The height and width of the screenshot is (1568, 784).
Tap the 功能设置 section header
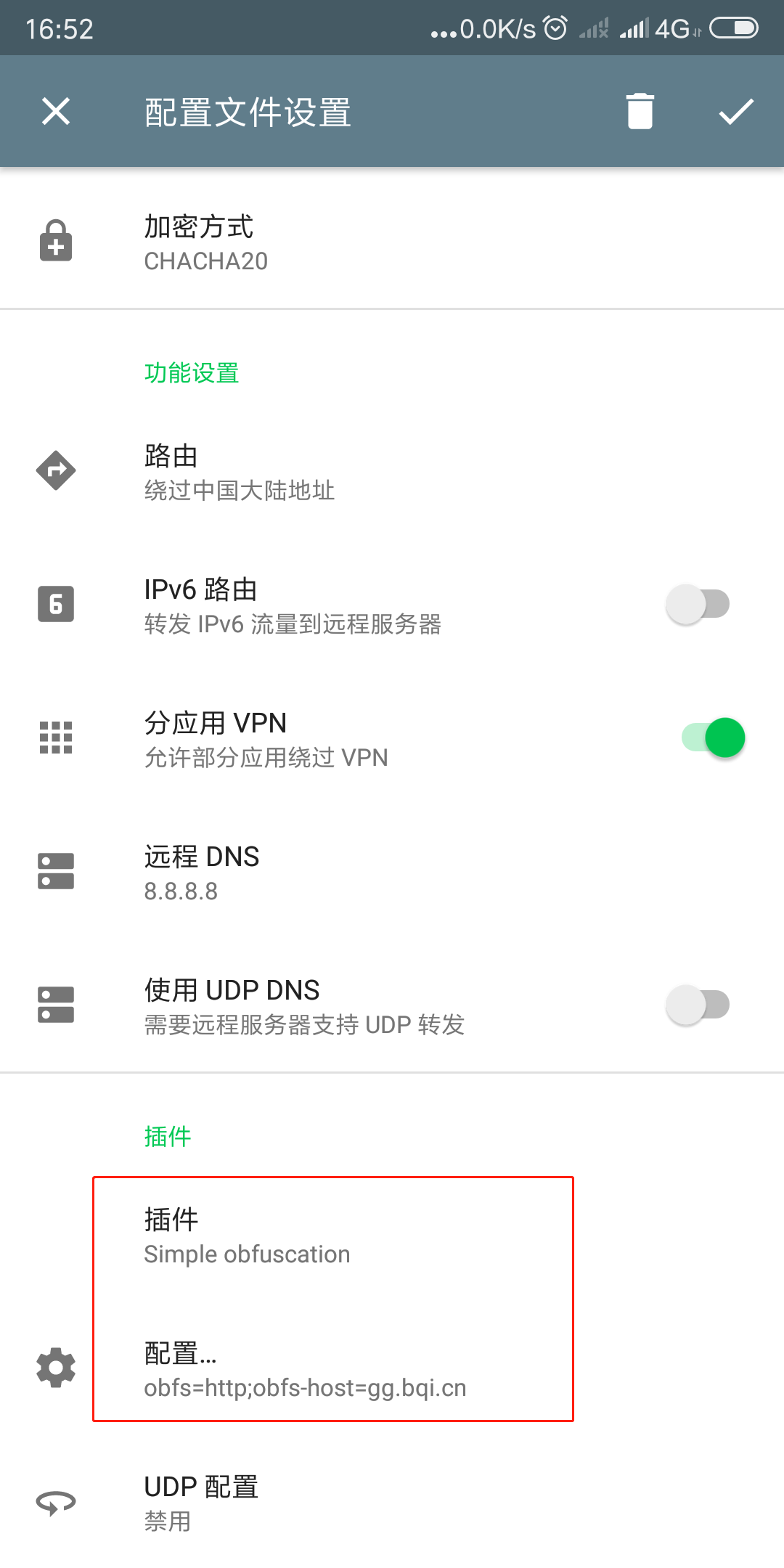click(x=191, y=373)
